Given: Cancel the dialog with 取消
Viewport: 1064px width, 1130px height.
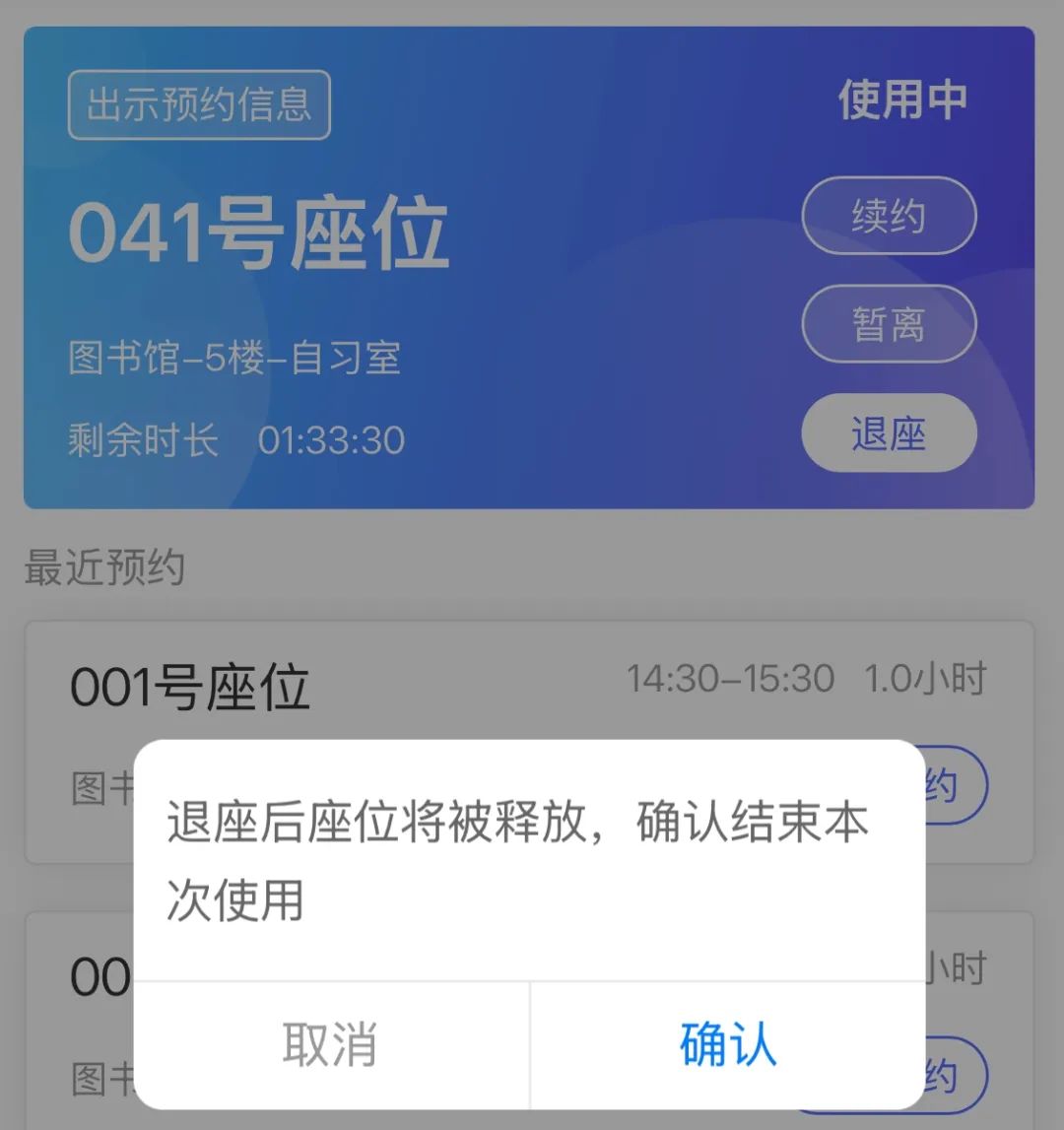Looking at the screenshot, I should pos(330,1045).
